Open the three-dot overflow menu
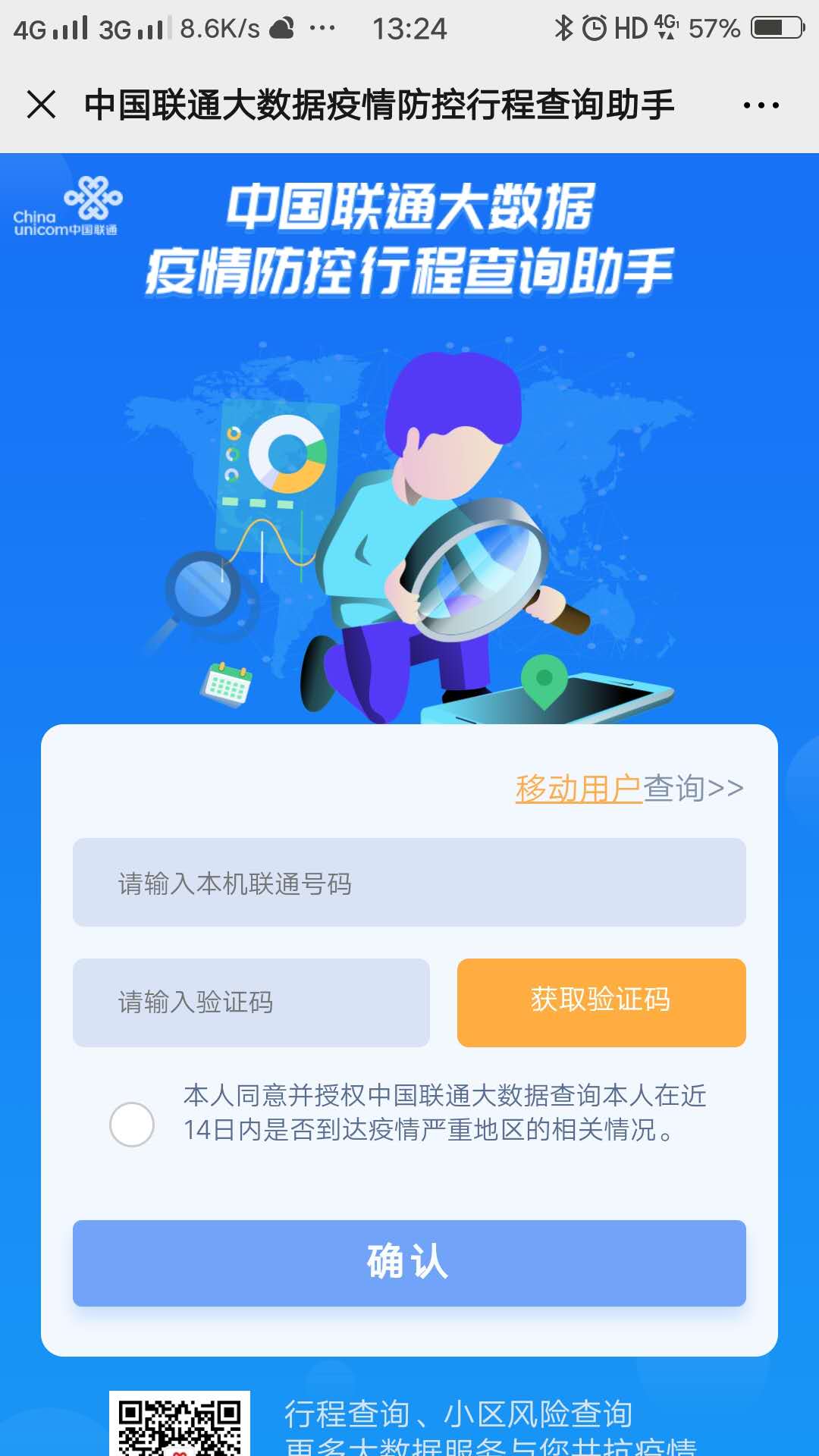Image resolution: width=819 pixels, height=1456 pixels. (761, 105)
